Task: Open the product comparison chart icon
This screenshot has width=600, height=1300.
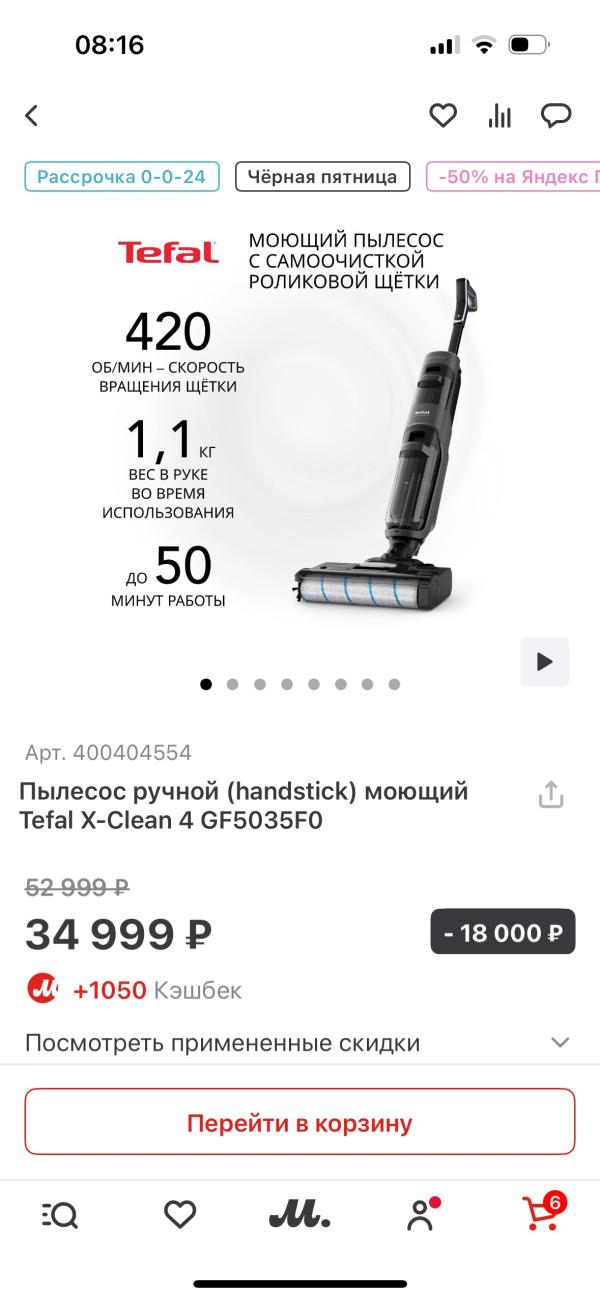Action: tap(499, 116)
